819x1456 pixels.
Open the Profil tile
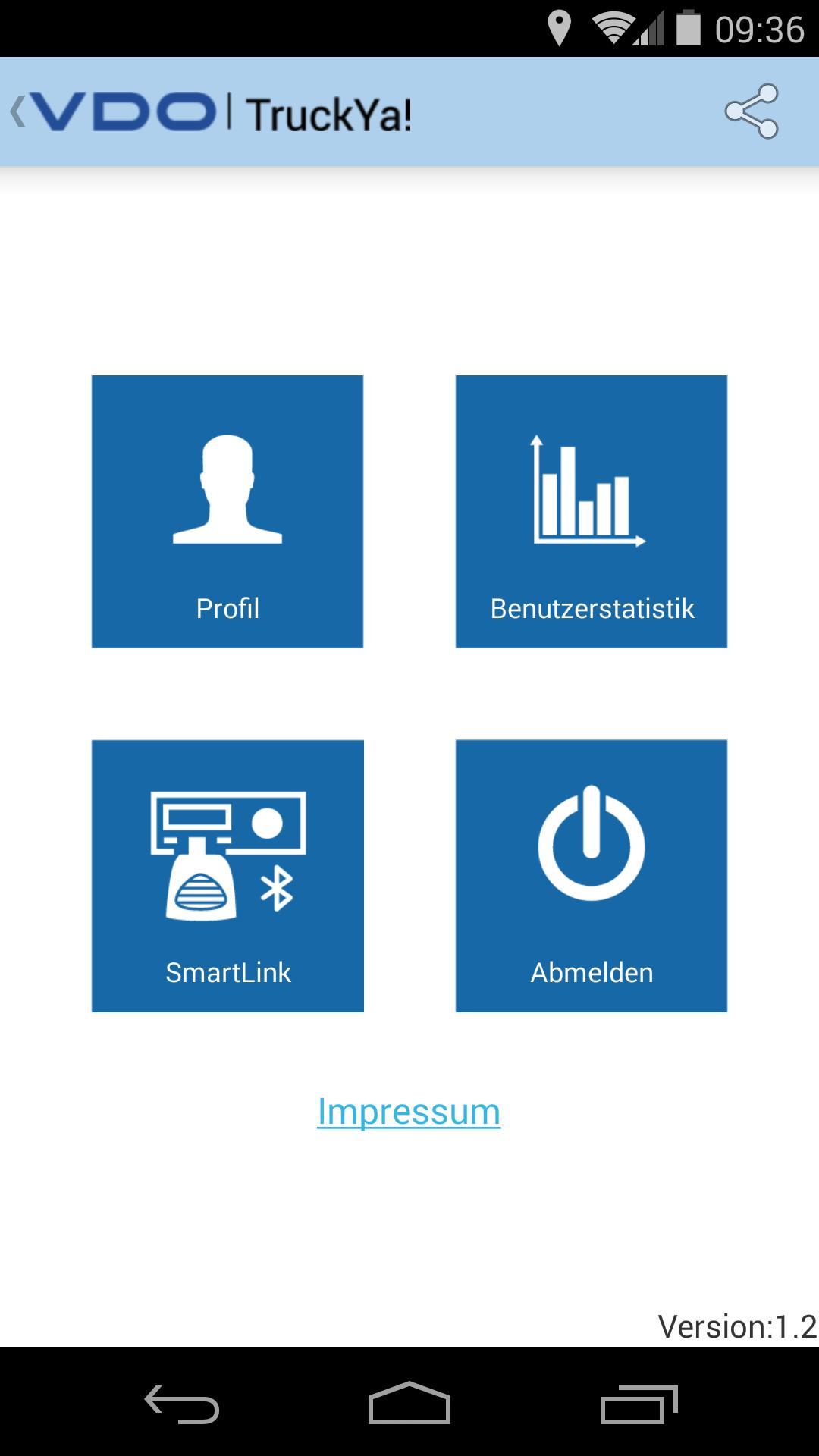(227, 511)
